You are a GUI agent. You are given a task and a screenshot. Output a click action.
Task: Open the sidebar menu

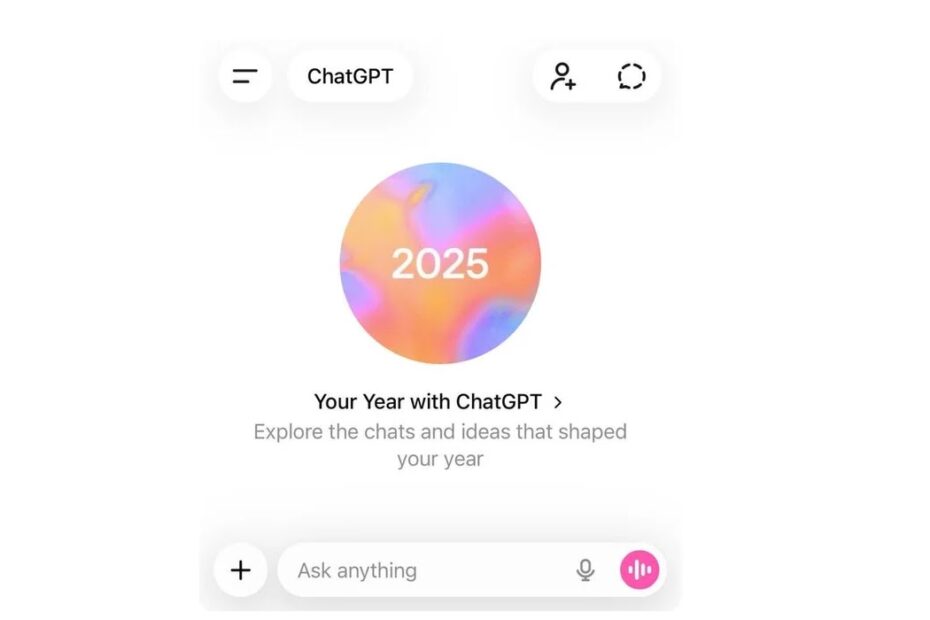click(x=245, y=76)
